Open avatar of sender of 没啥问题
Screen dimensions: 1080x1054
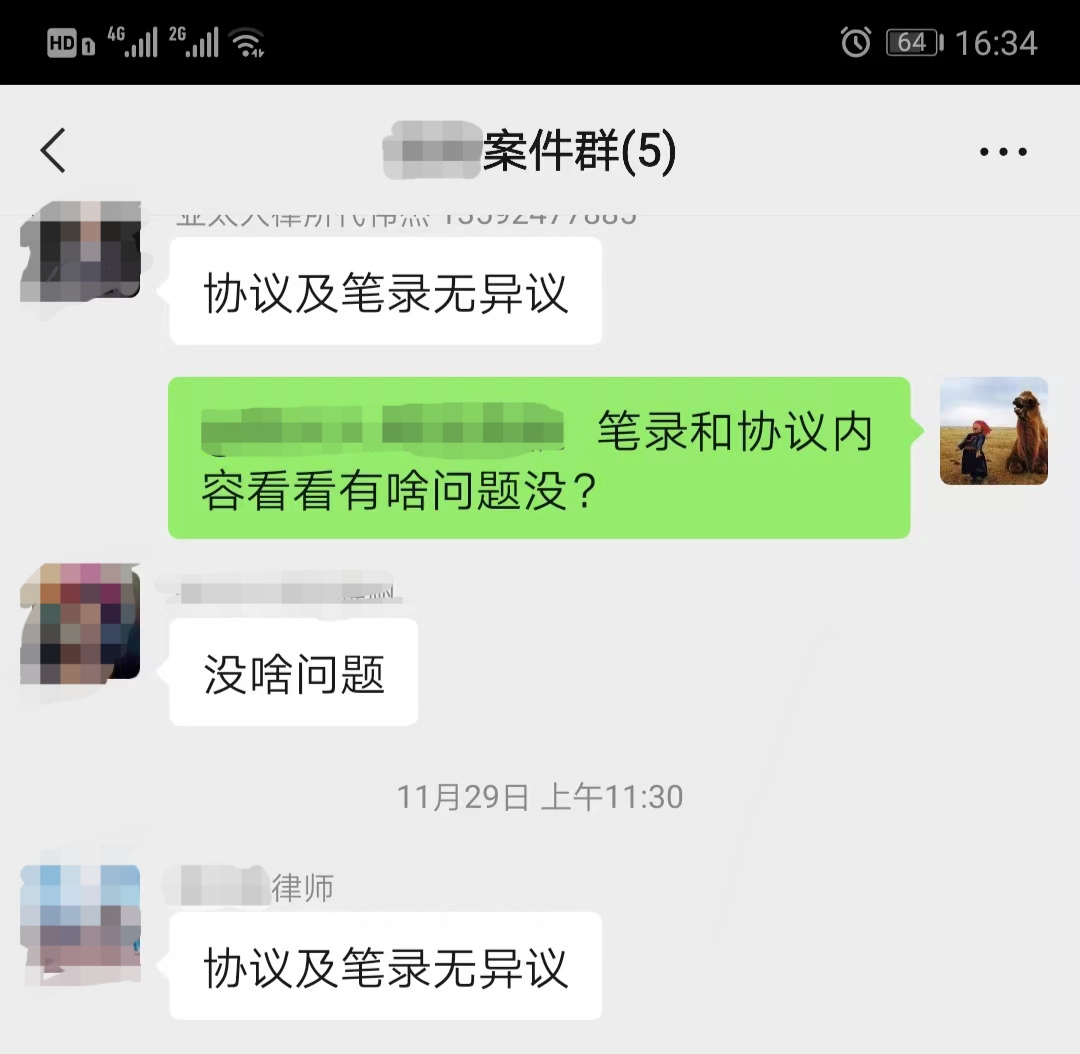click(80, 624)
